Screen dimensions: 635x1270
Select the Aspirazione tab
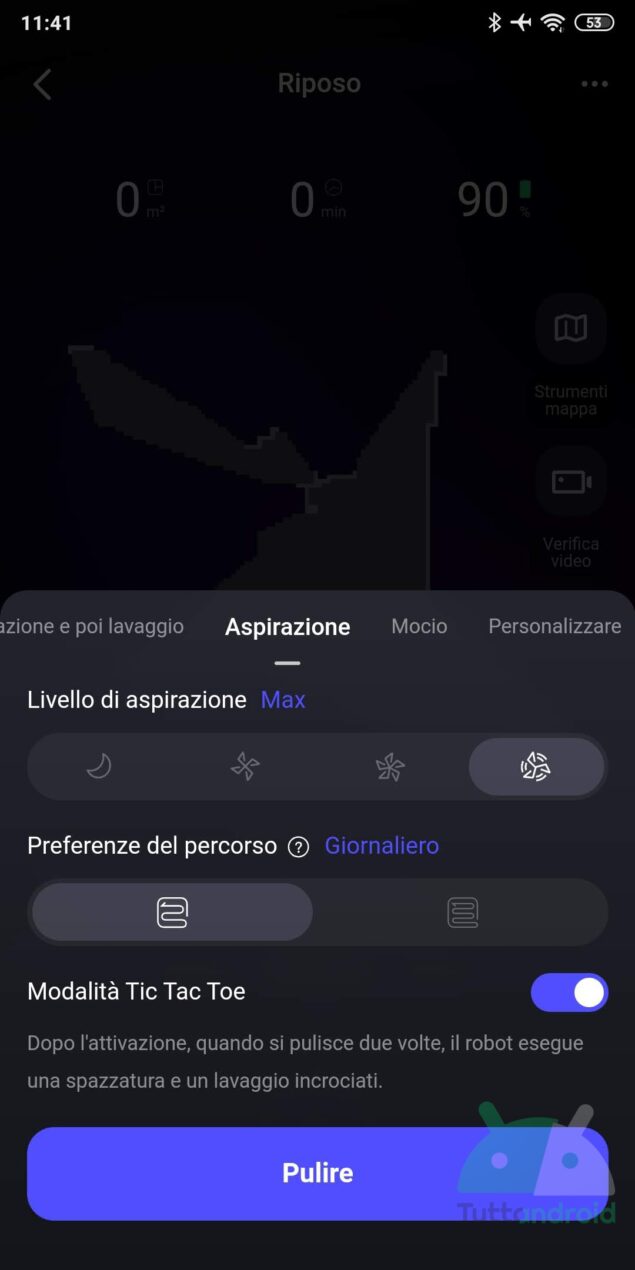(287, 628)
